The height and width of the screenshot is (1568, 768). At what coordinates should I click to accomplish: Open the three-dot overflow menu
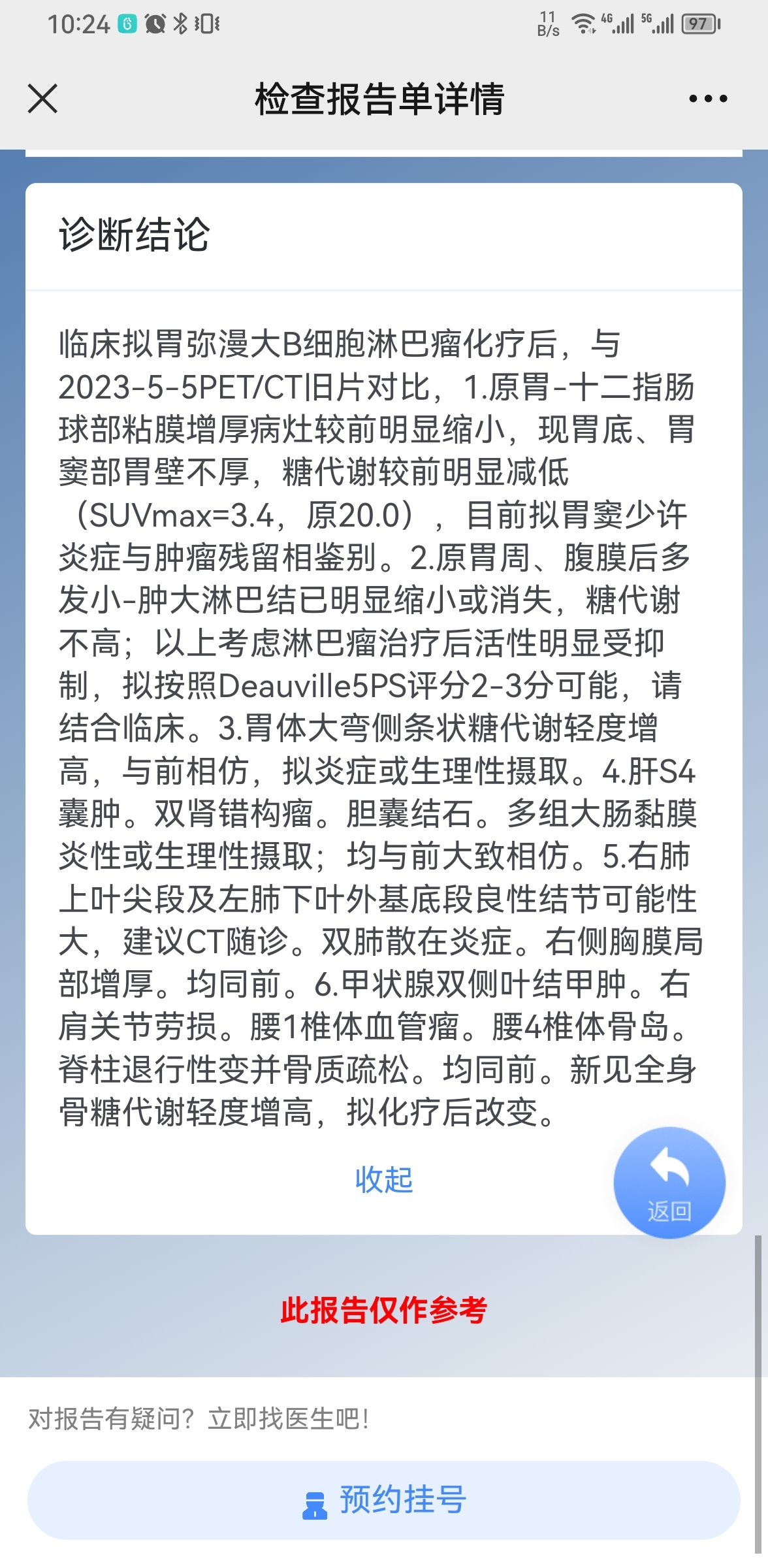[x=708, y=99]
